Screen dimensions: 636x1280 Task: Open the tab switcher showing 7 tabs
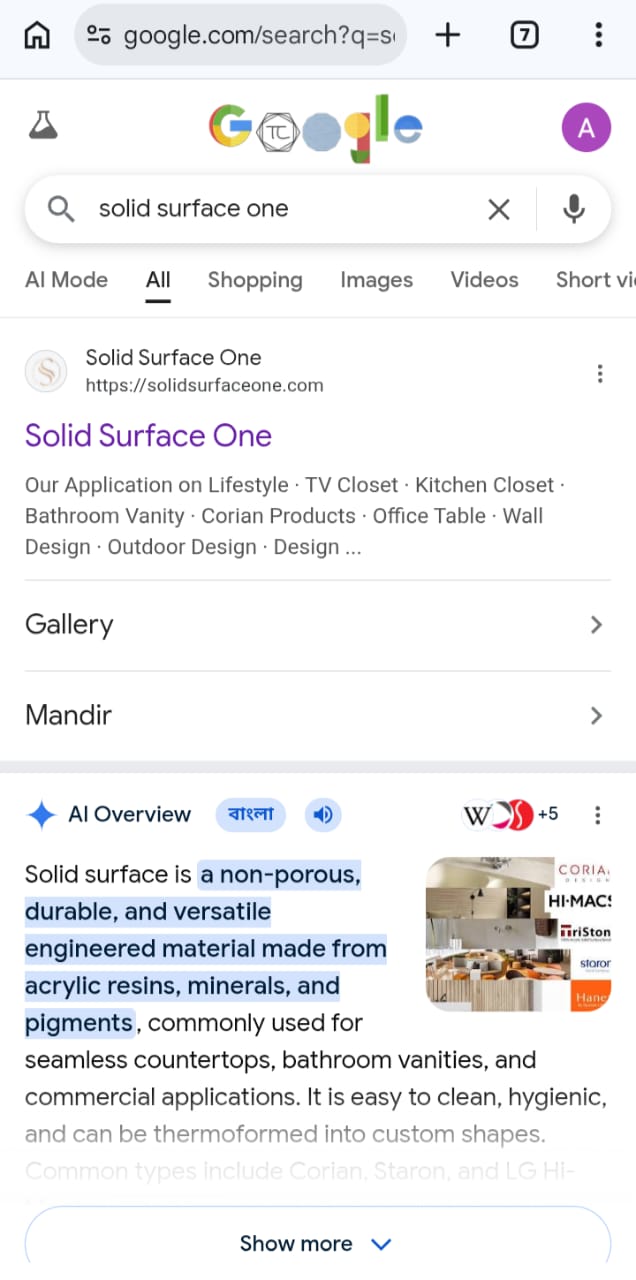pyautogui.click(x=524, y=36)
